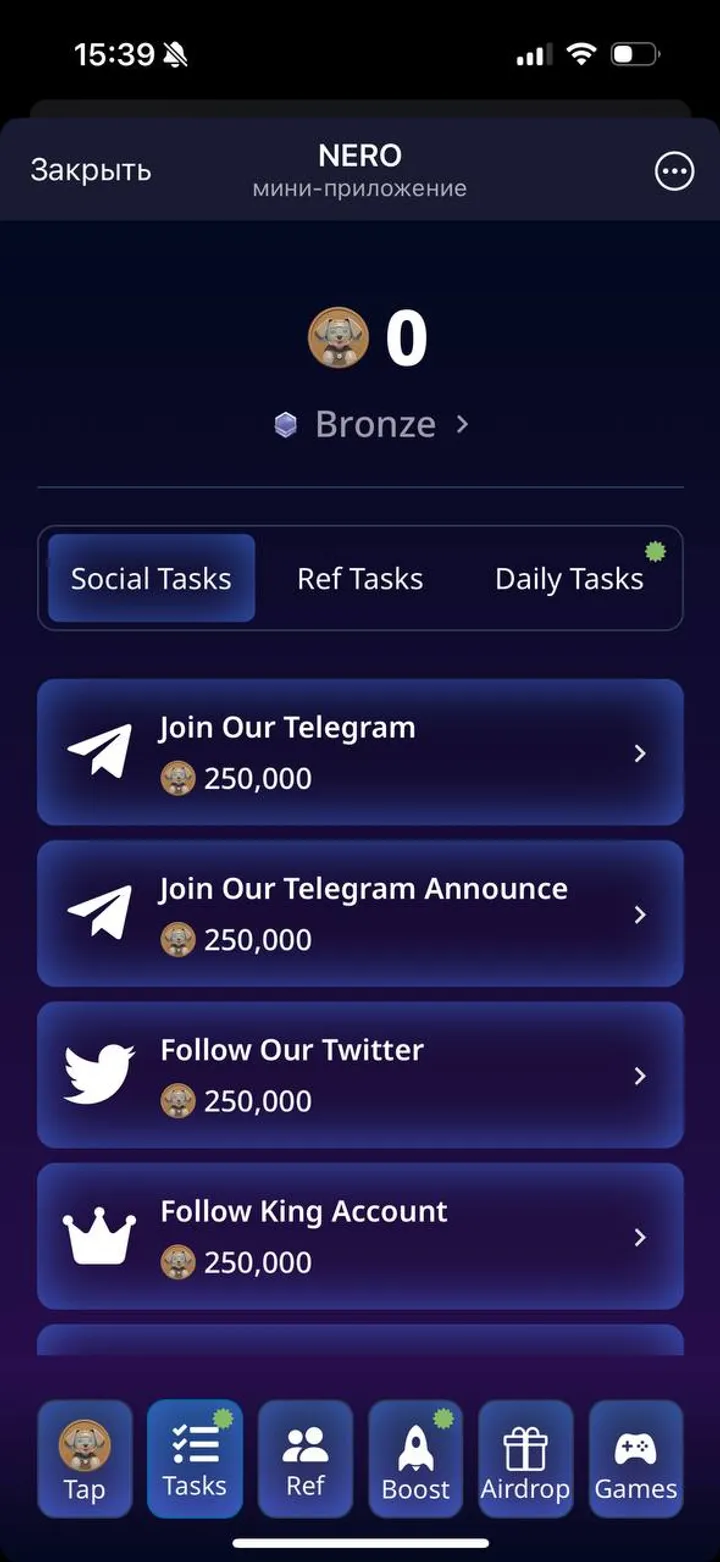Open the Join Our Telegram task
The height and width of the screenshot is (1562, 720).
(360, 752)
